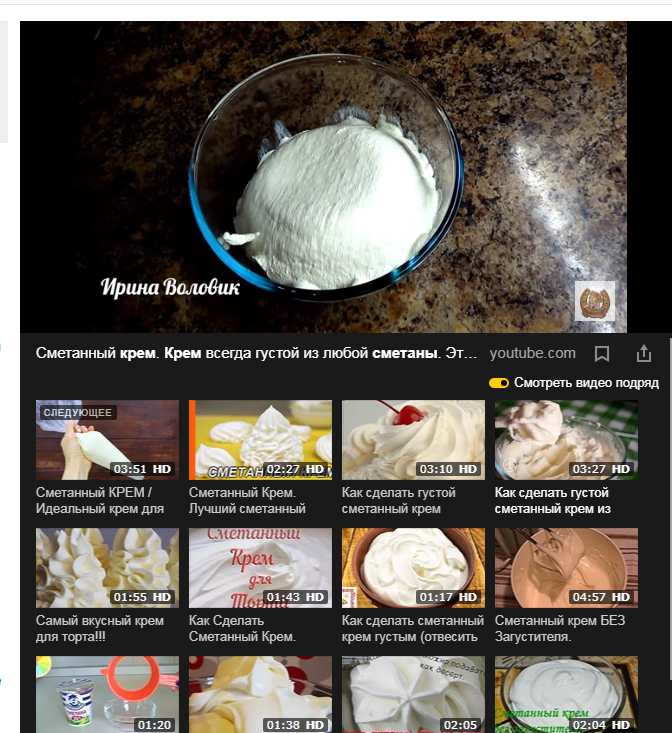Share the current video
This screenshot has width=672, height=733.
[x=643, y=353]
